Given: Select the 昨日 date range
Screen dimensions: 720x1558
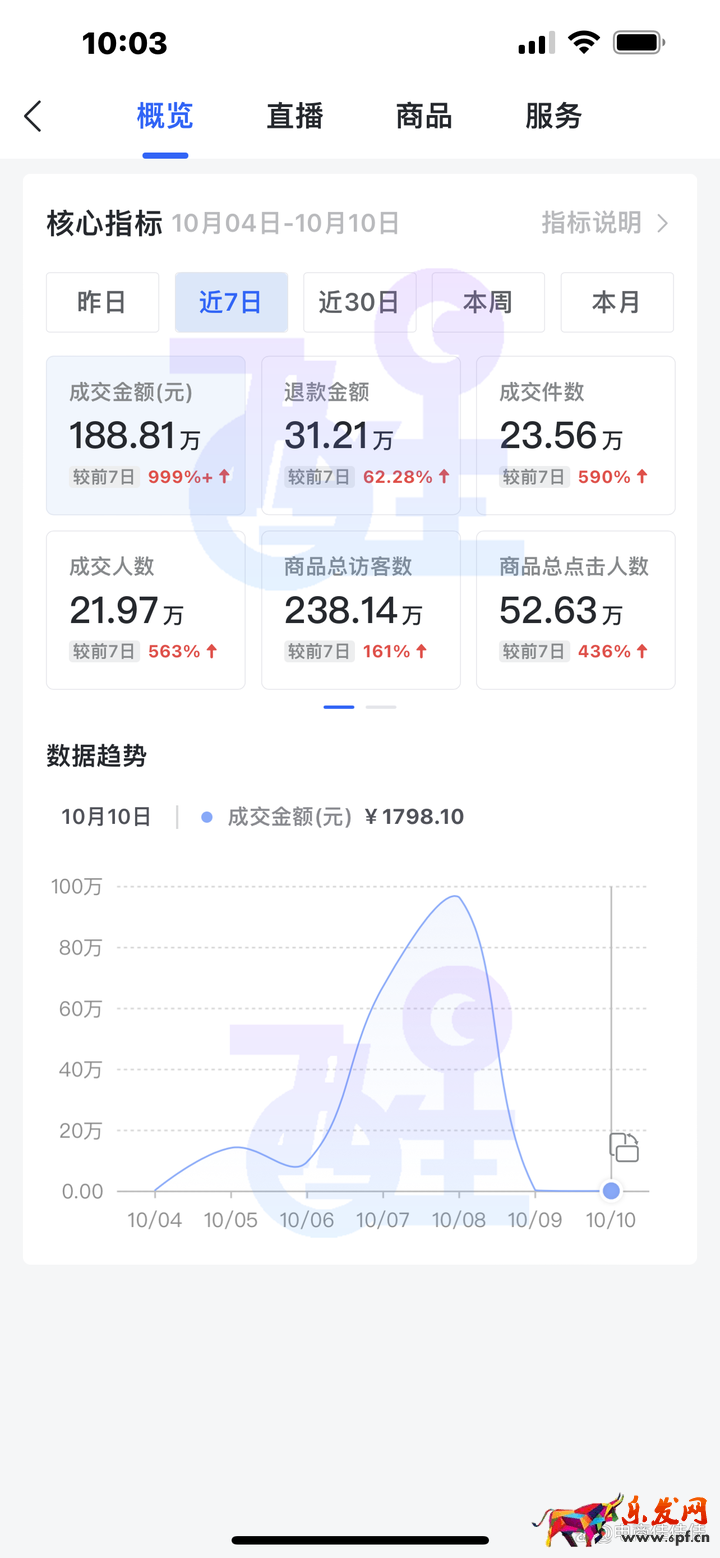Looking at the screenshot, I should (x=102, y=302).
